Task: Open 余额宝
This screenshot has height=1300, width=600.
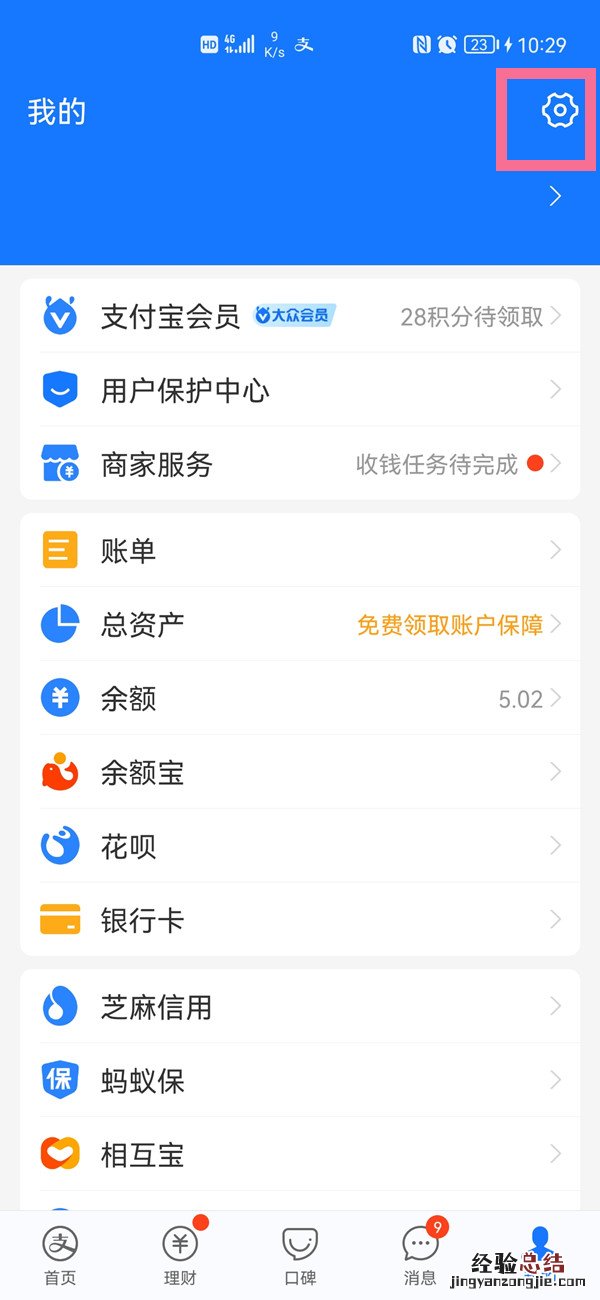Action: click(x=300, y=772)
